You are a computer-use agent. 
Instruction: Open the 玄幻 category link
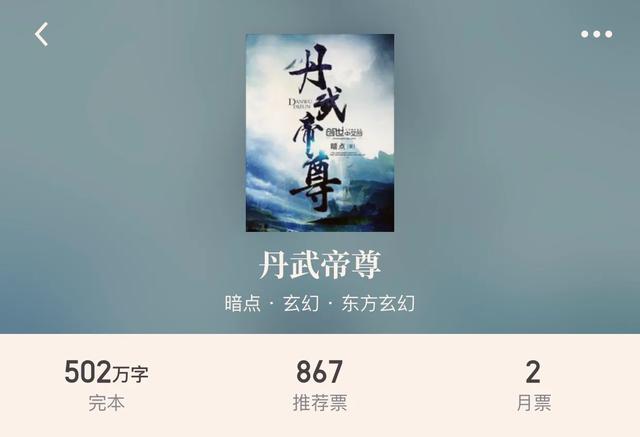301,304
